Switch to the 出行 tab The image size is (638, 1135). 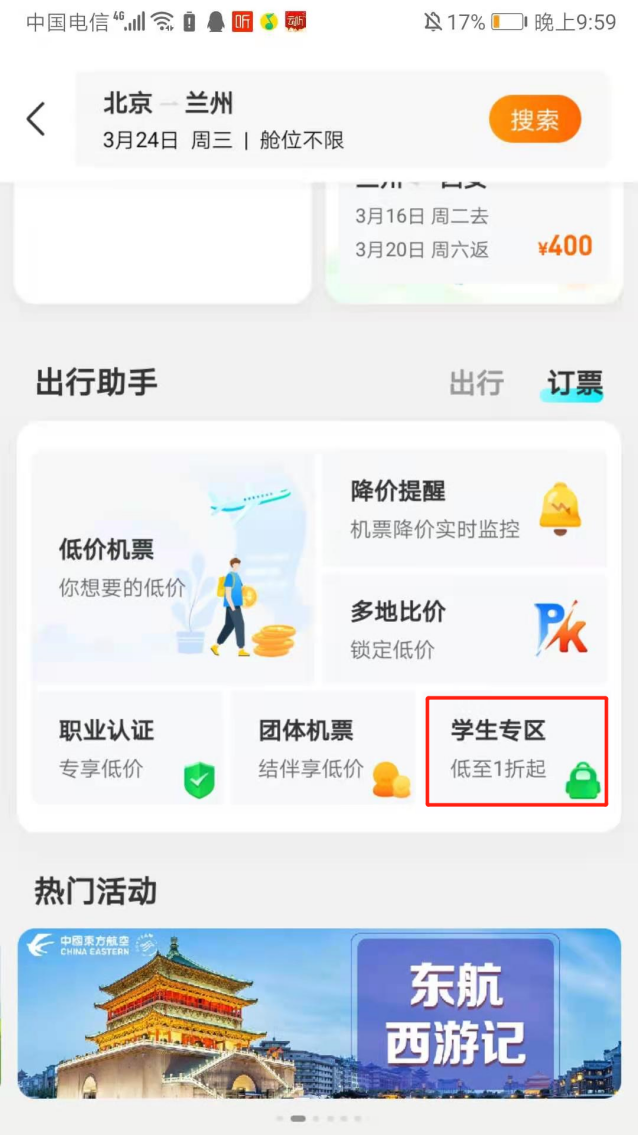(476, 383)
